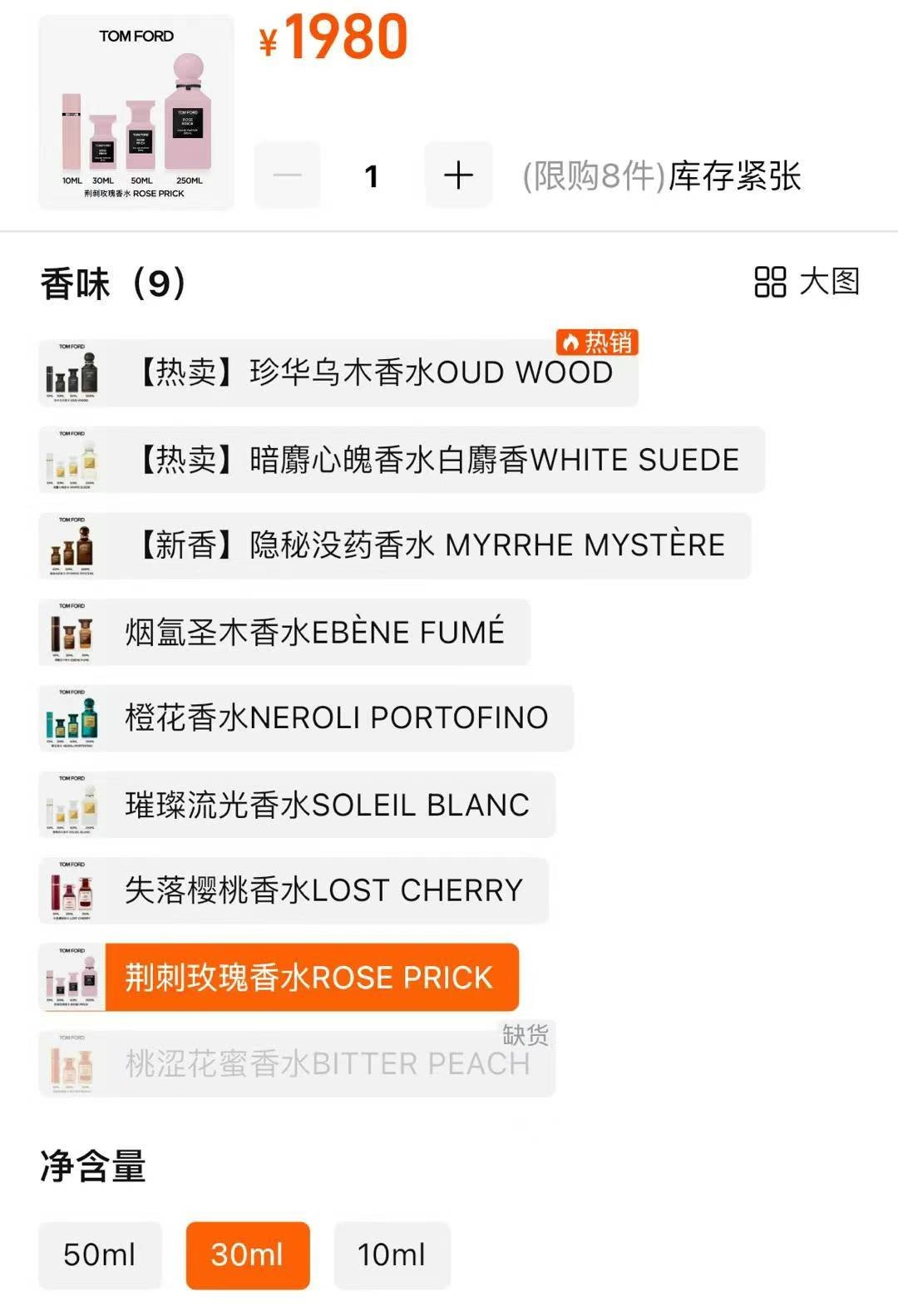898x1316 pixels.
Task: Increase quantity with the plus button
Action: pyautogui.click(x=458, y=175)
